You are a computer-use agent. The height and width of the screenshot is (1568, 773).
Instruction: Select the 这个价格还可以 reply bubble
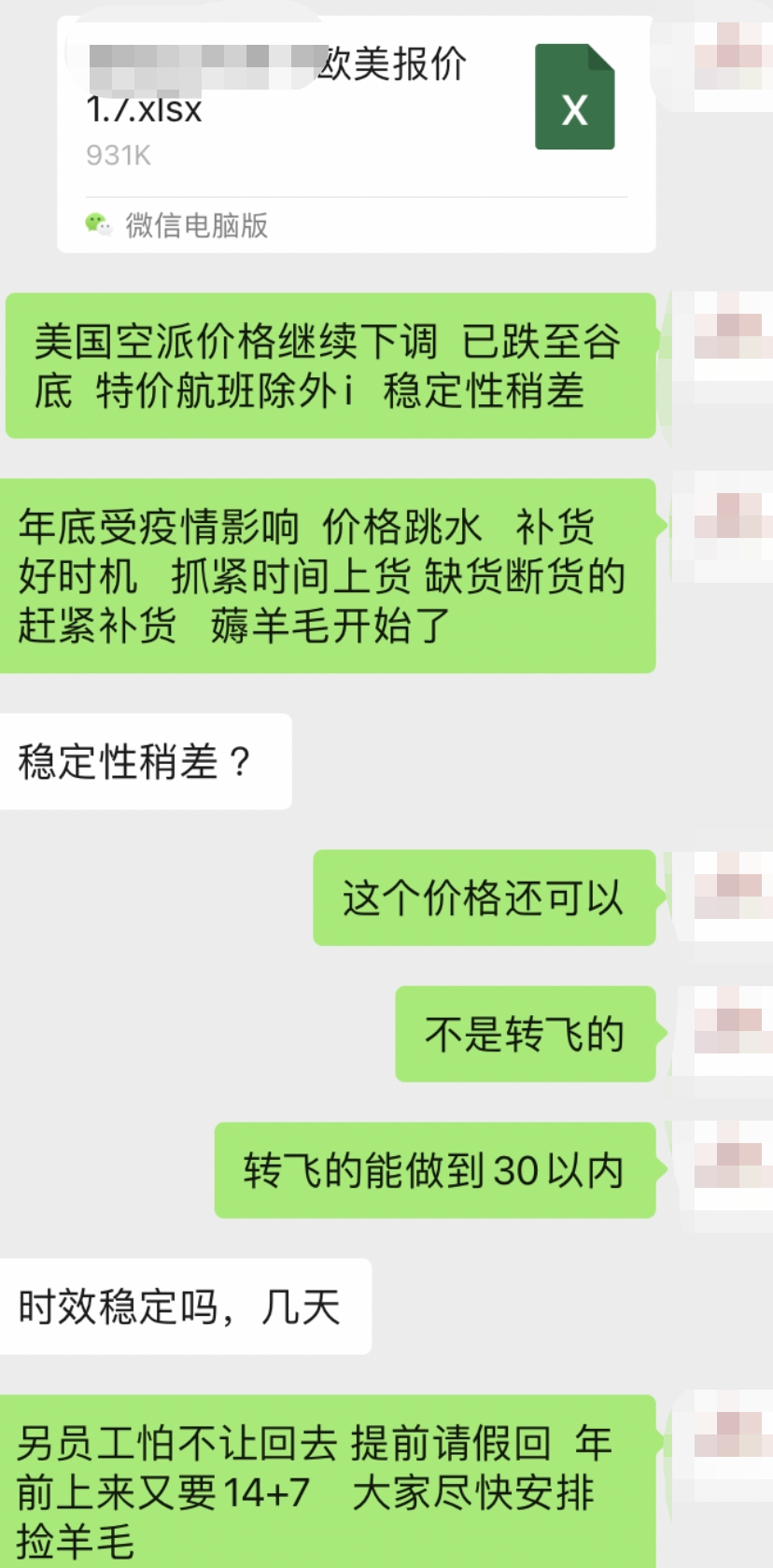click(484, 897)
